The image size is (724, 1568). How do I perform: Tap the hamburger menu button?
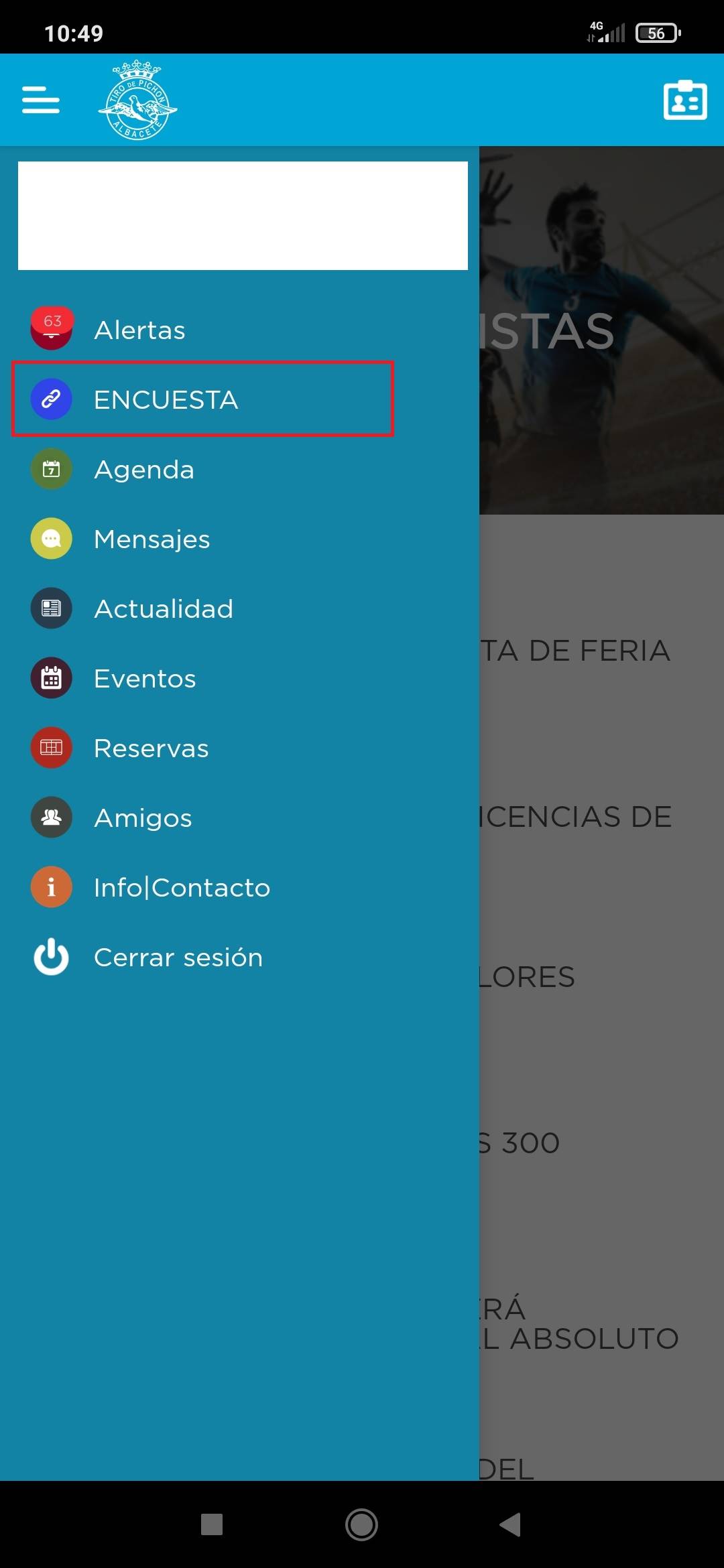point(41,100)
